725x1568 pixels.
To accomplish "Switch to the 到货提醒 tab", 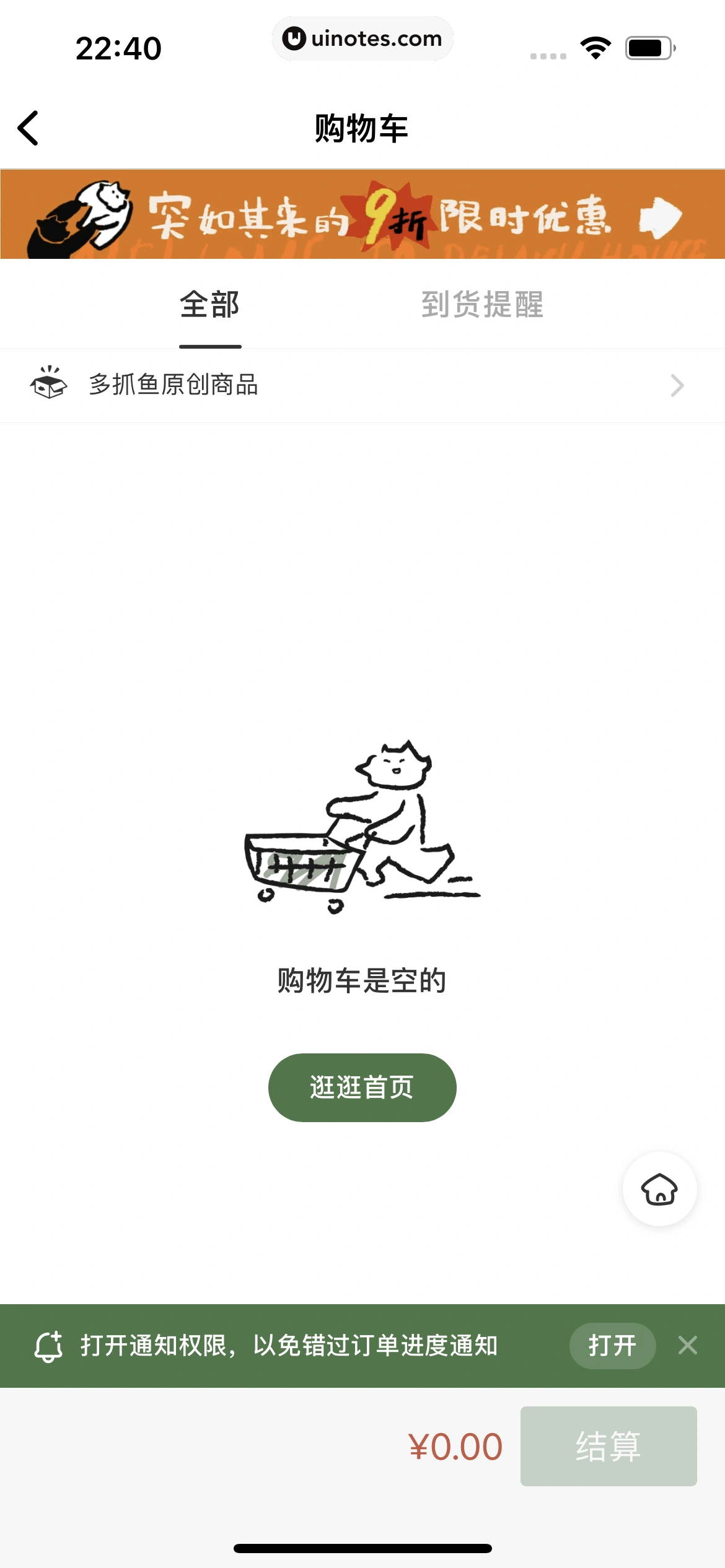I will click(x=482, y=305).
